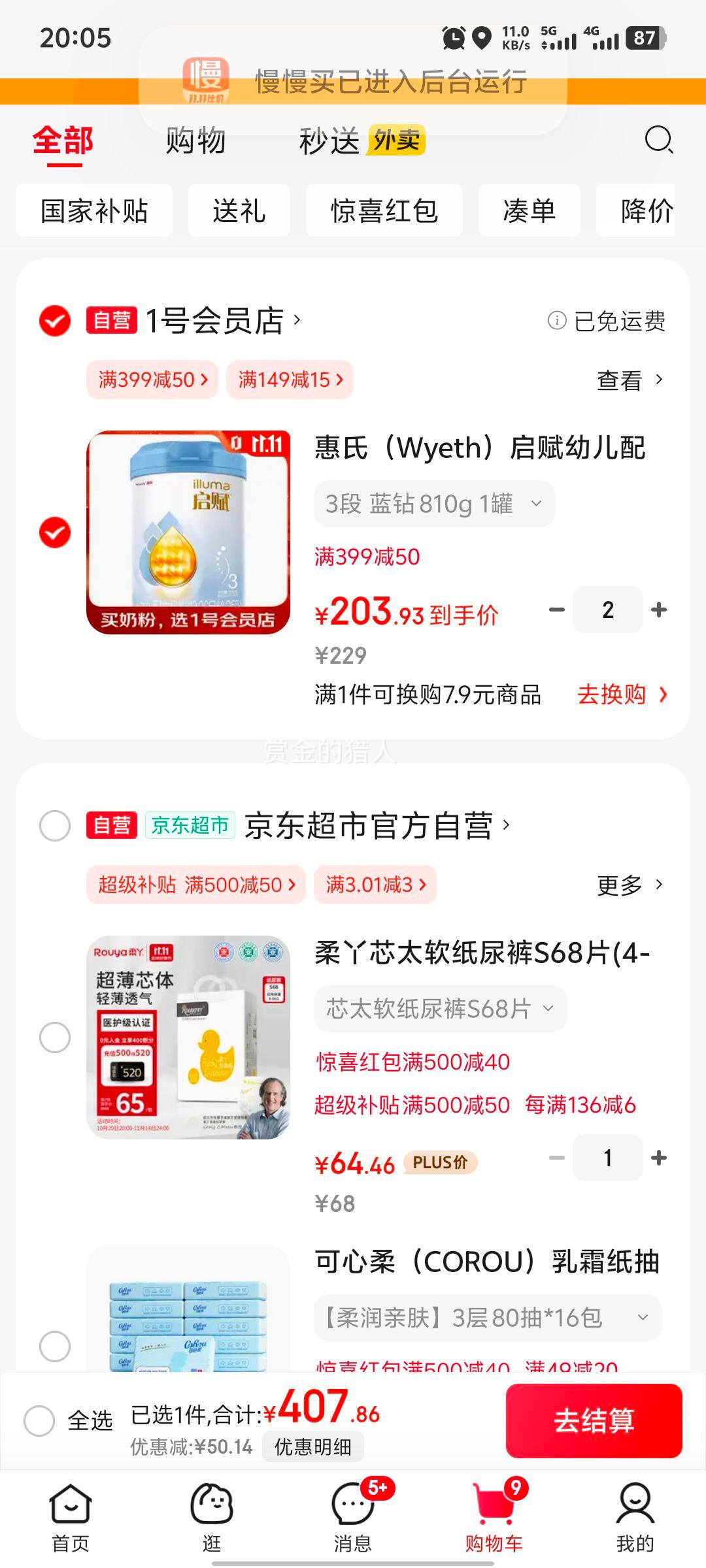Uncheck the 1号会员店 store checkbox
The image size is (706, 1568).
pyautogui.click(x=55, y=321)
